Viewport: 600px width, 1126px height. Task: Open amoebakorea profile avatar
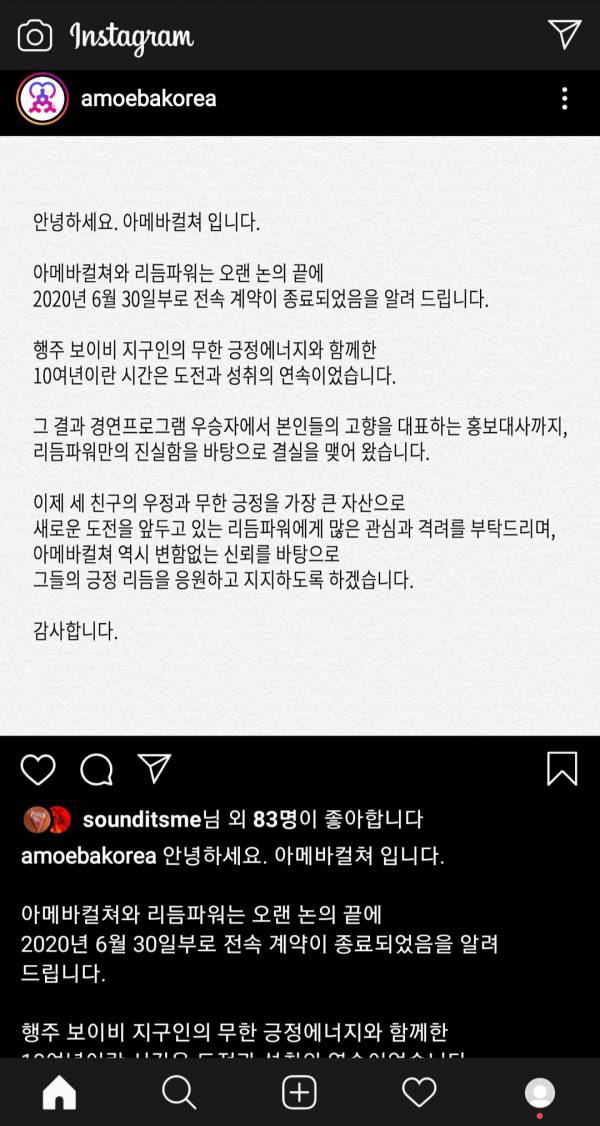(x=42, y=98)
